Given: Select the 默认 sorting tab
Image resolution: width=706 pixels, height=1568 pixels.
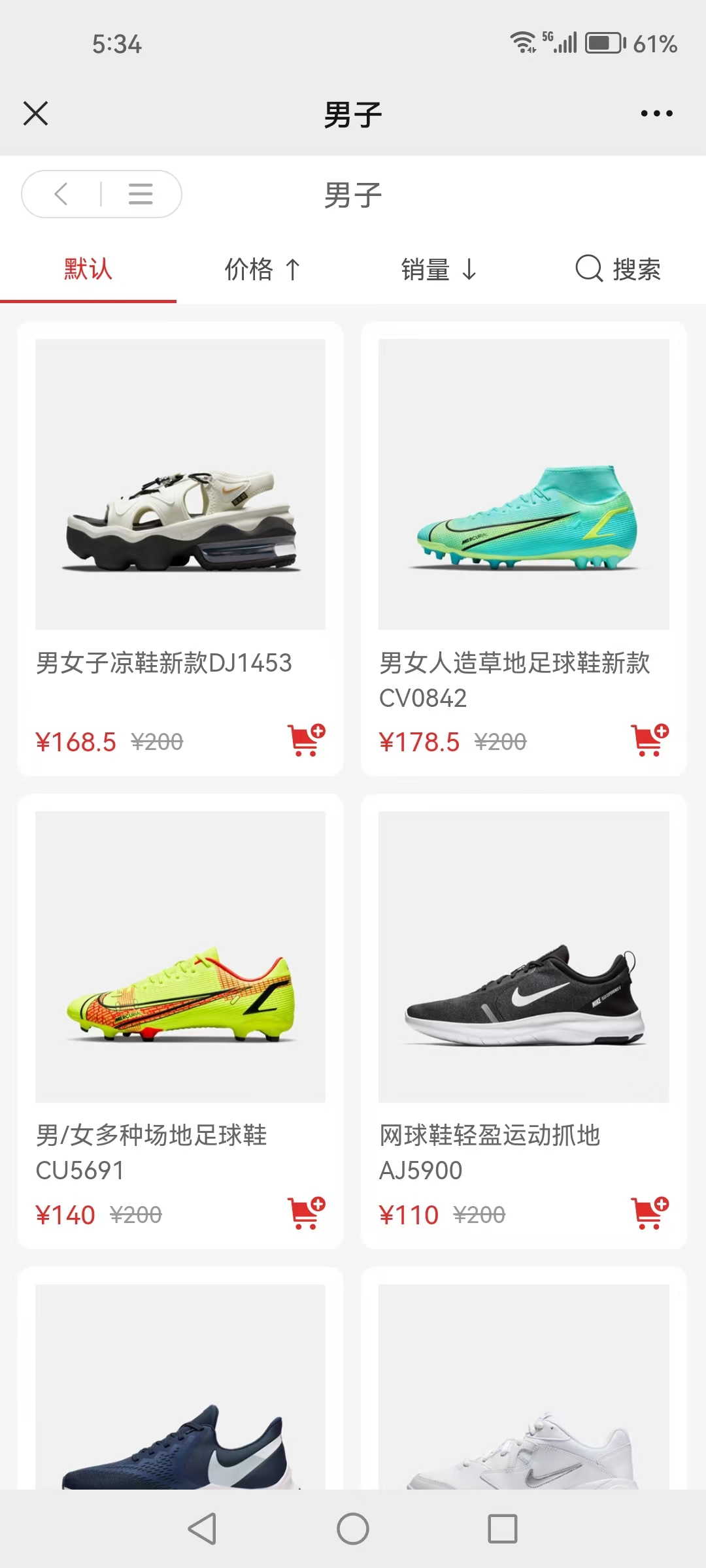Looking at the screenshot, I should pyautogui.click(x=88, y=269).
